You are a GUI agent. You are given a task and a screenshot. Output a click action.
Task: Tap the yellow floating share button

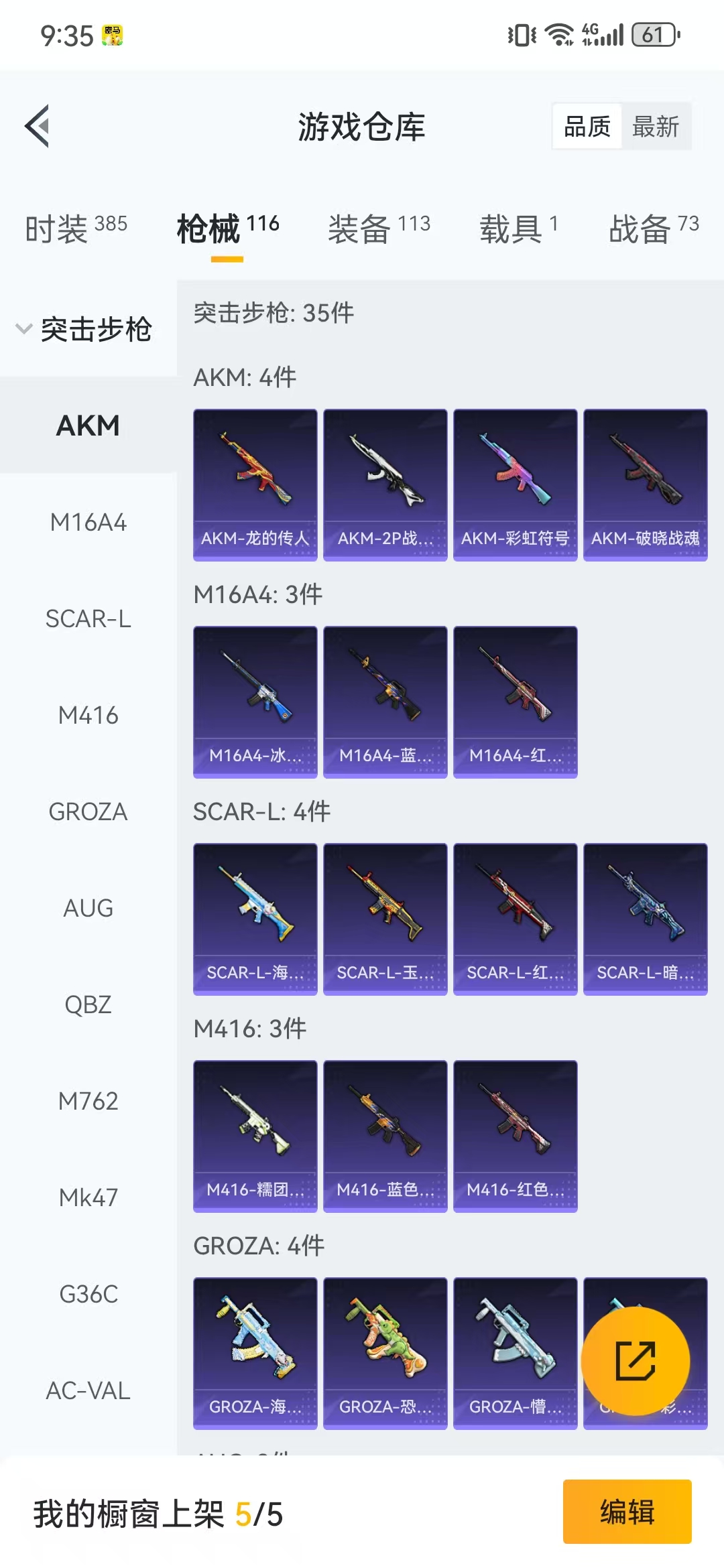(x=635, y=1361)
